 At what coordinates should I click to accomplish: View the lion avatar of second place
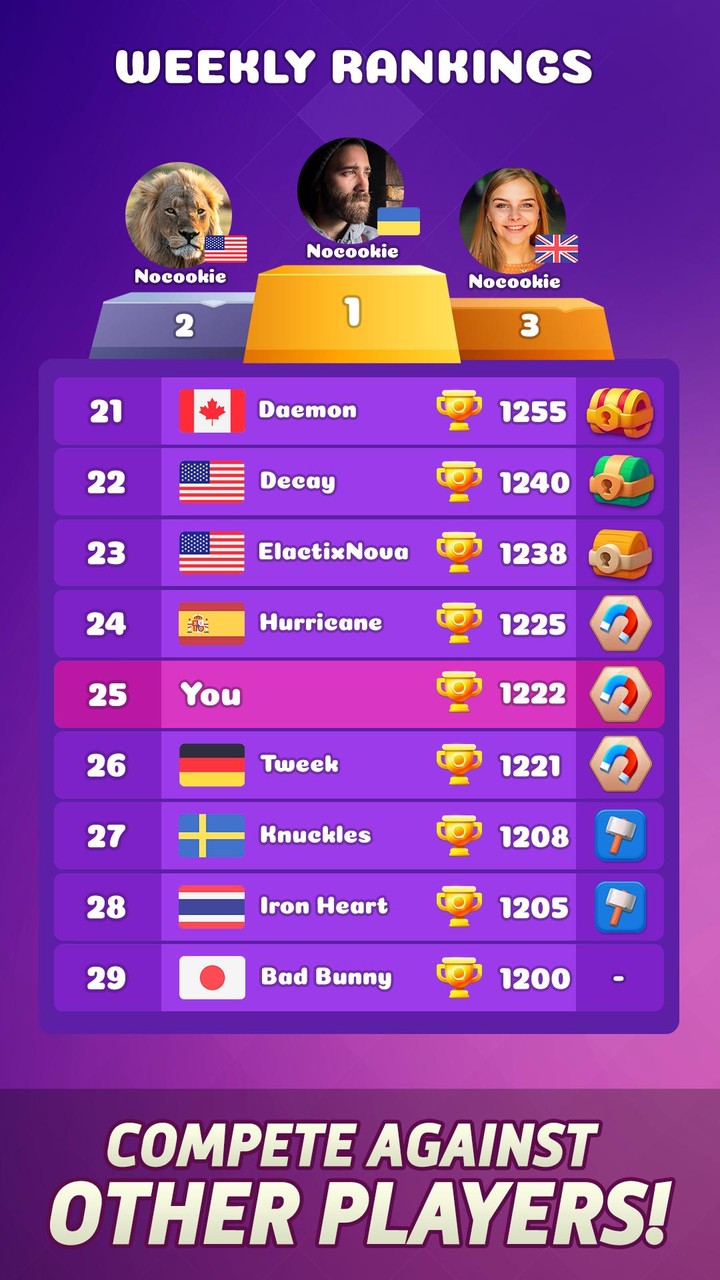(180, 215)
